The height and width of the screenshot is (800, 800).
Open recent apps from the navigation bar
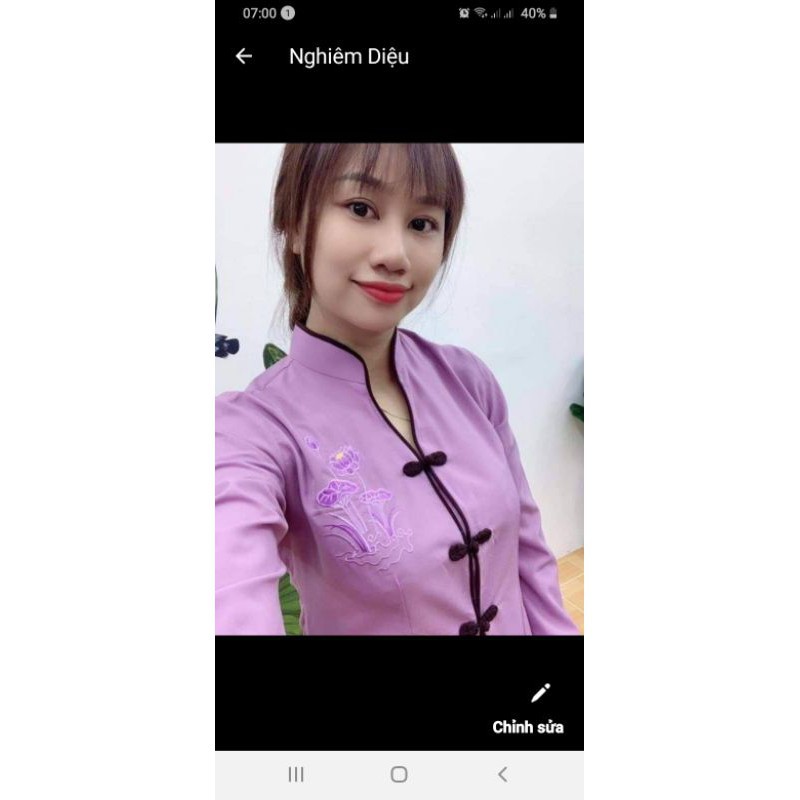[x=296, y=774]
